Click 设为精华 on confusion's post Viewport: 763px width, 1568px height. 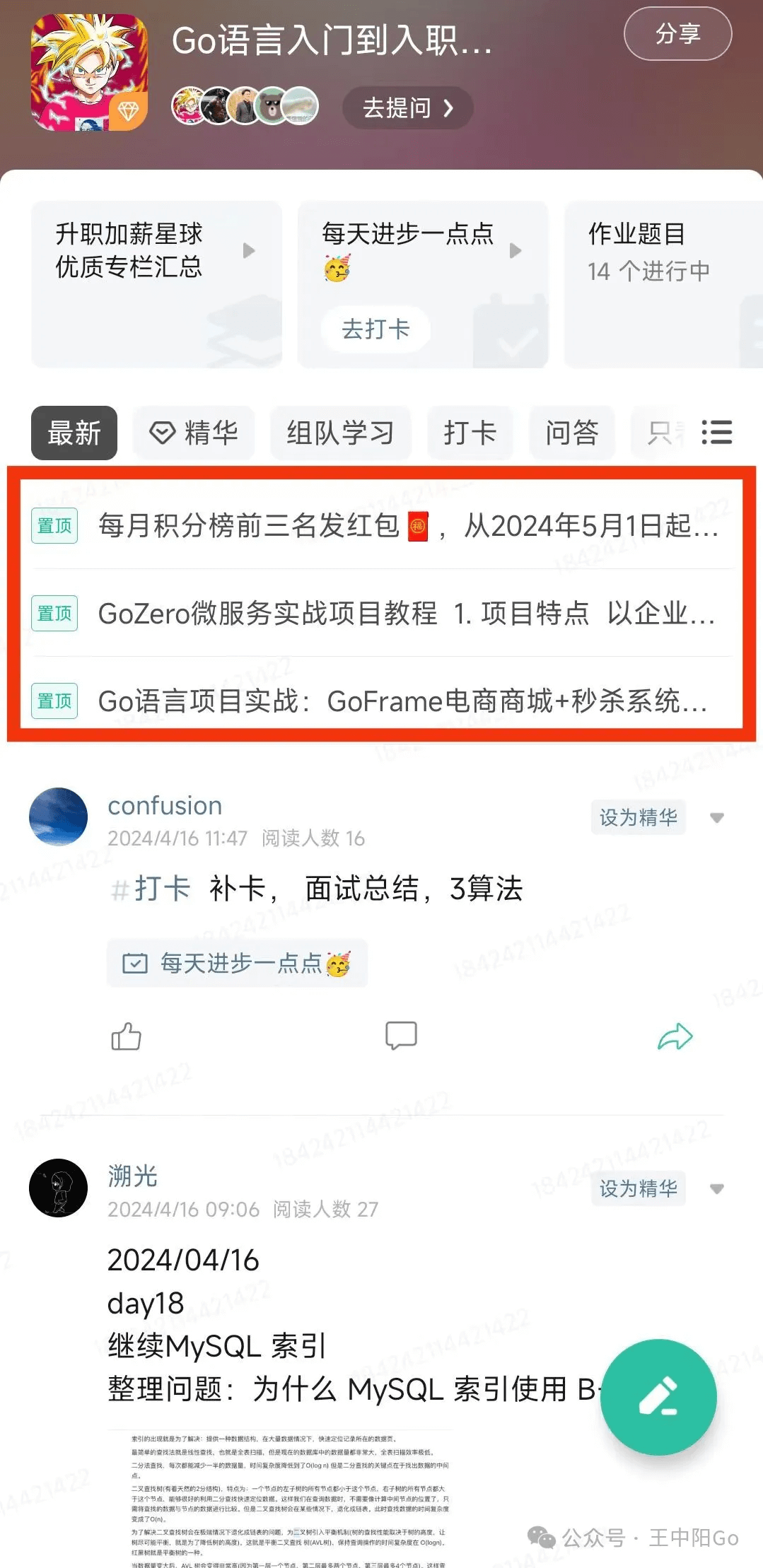click(637, 817)
